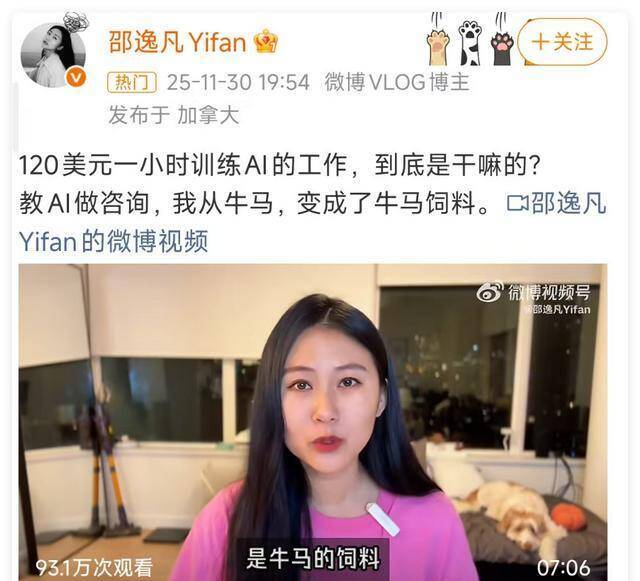Tap the 邵逸凡Yifan username
Screen dimensions: 640x581
[177, 42]
